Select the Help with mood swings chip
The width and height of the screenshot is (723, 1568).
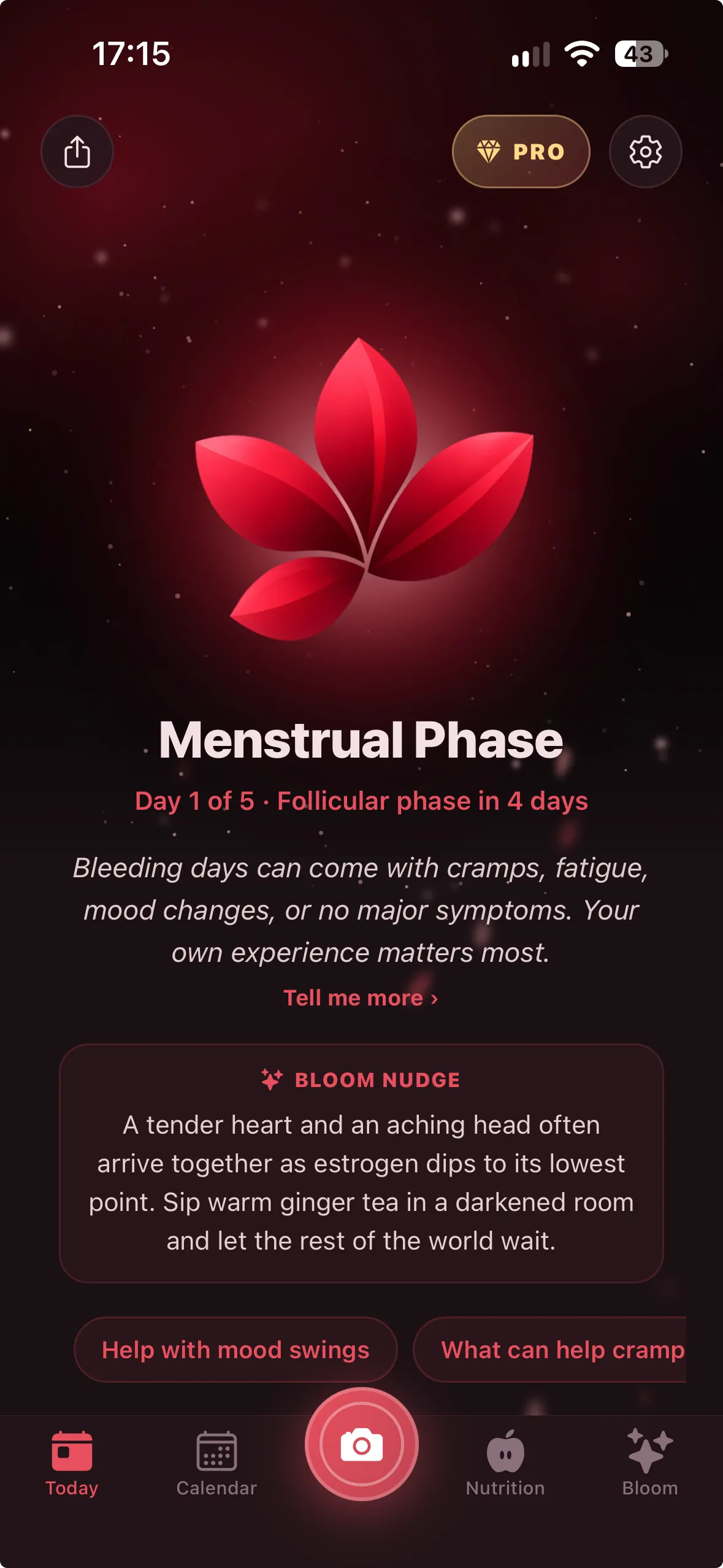[x=235, y=1350]
